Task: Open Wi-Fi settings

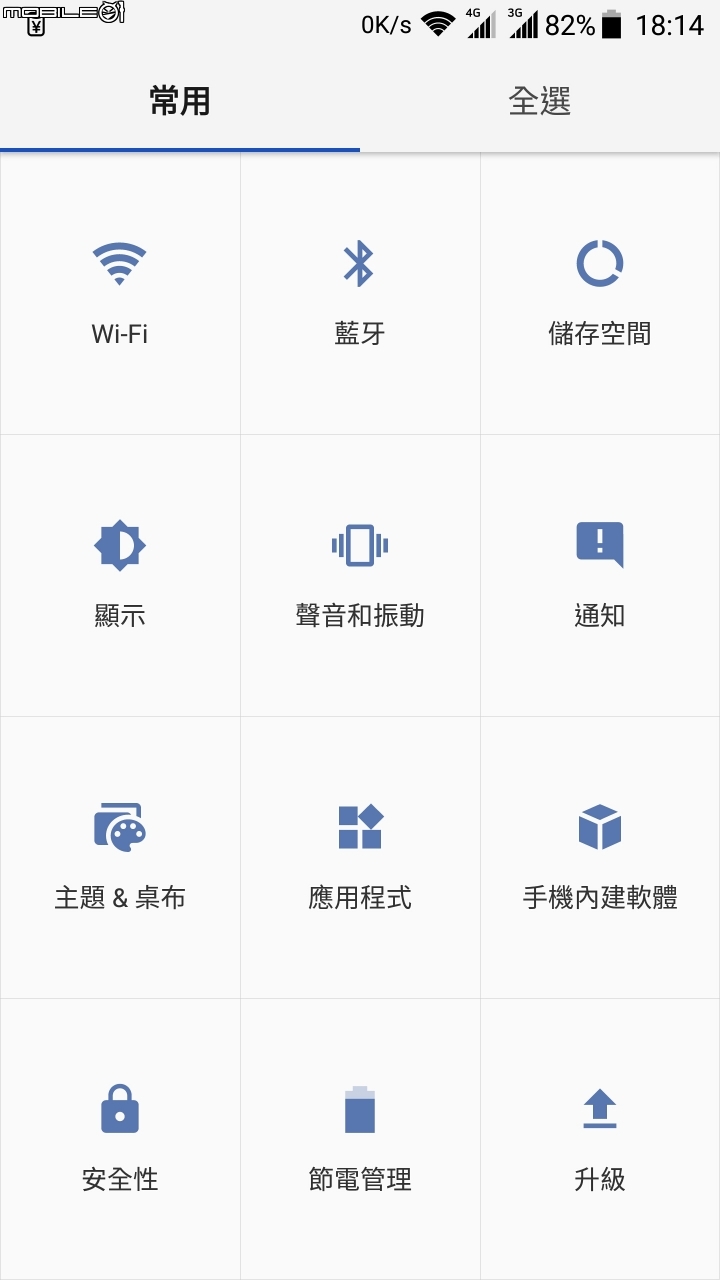Action: click(x=120, y=294)
